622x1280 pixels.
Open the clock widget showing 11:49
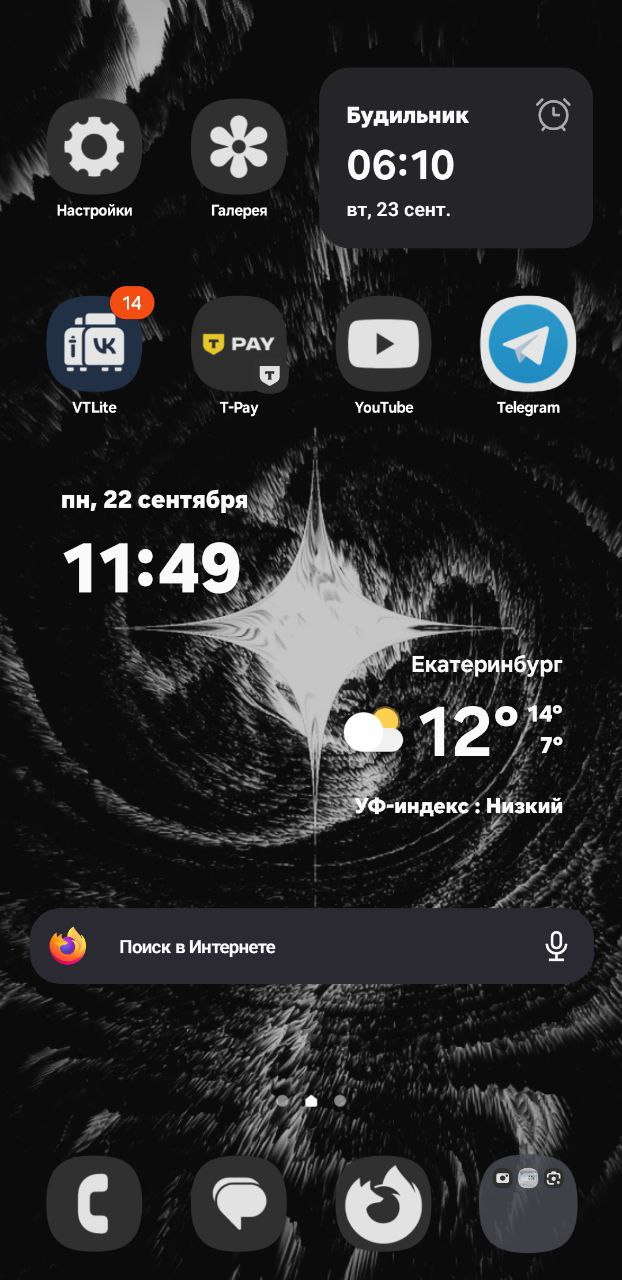153,568
